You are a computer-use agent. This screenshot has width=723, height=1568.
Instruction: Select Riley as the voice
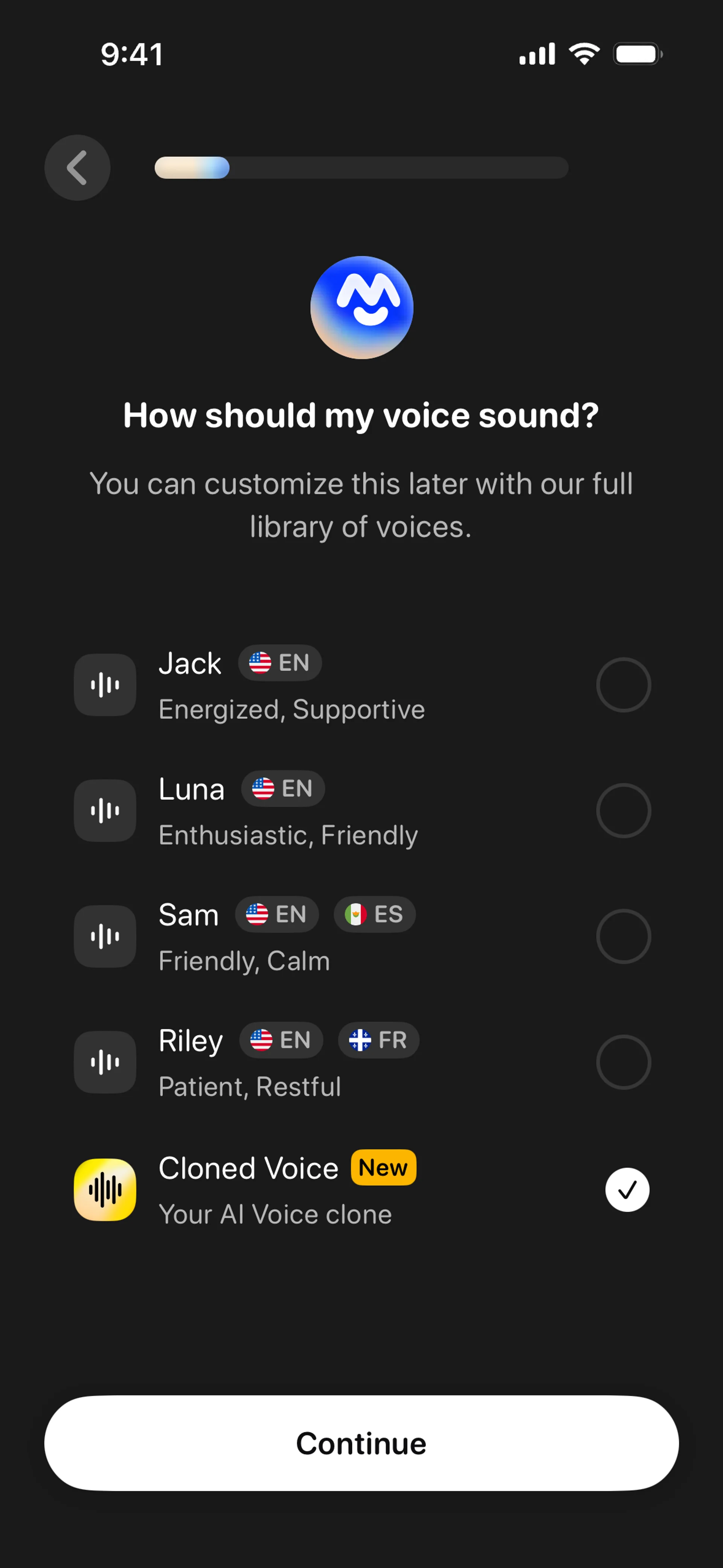pyautogui.click(x=623, y=1062)
